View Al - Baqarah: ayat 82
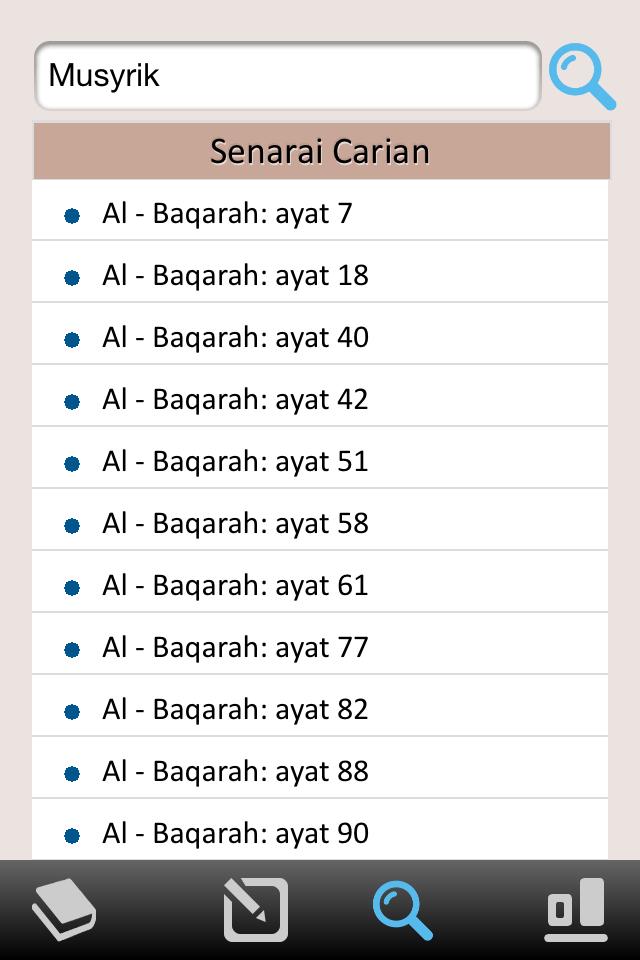Viewport: 640px width, 960px height. [320, 709]
